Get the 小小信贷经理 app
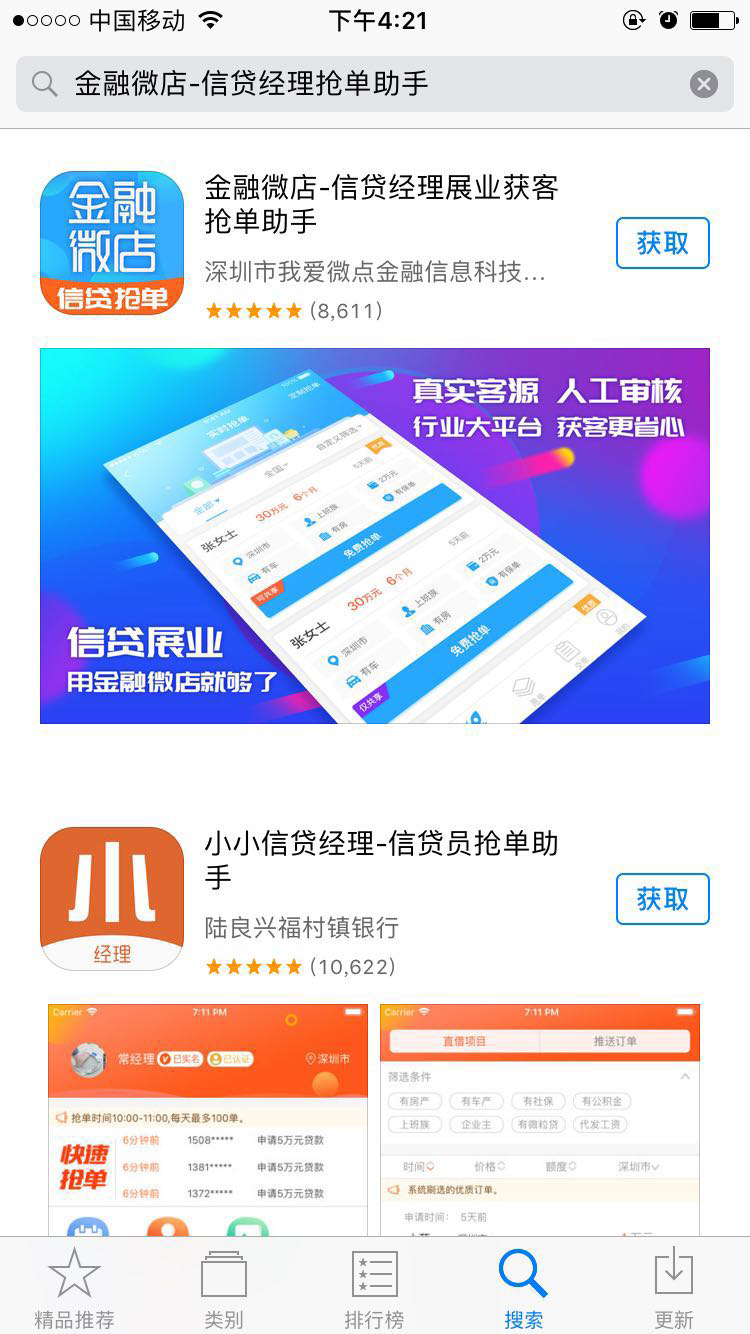The image size is (750, 1334). pos(662,899)
